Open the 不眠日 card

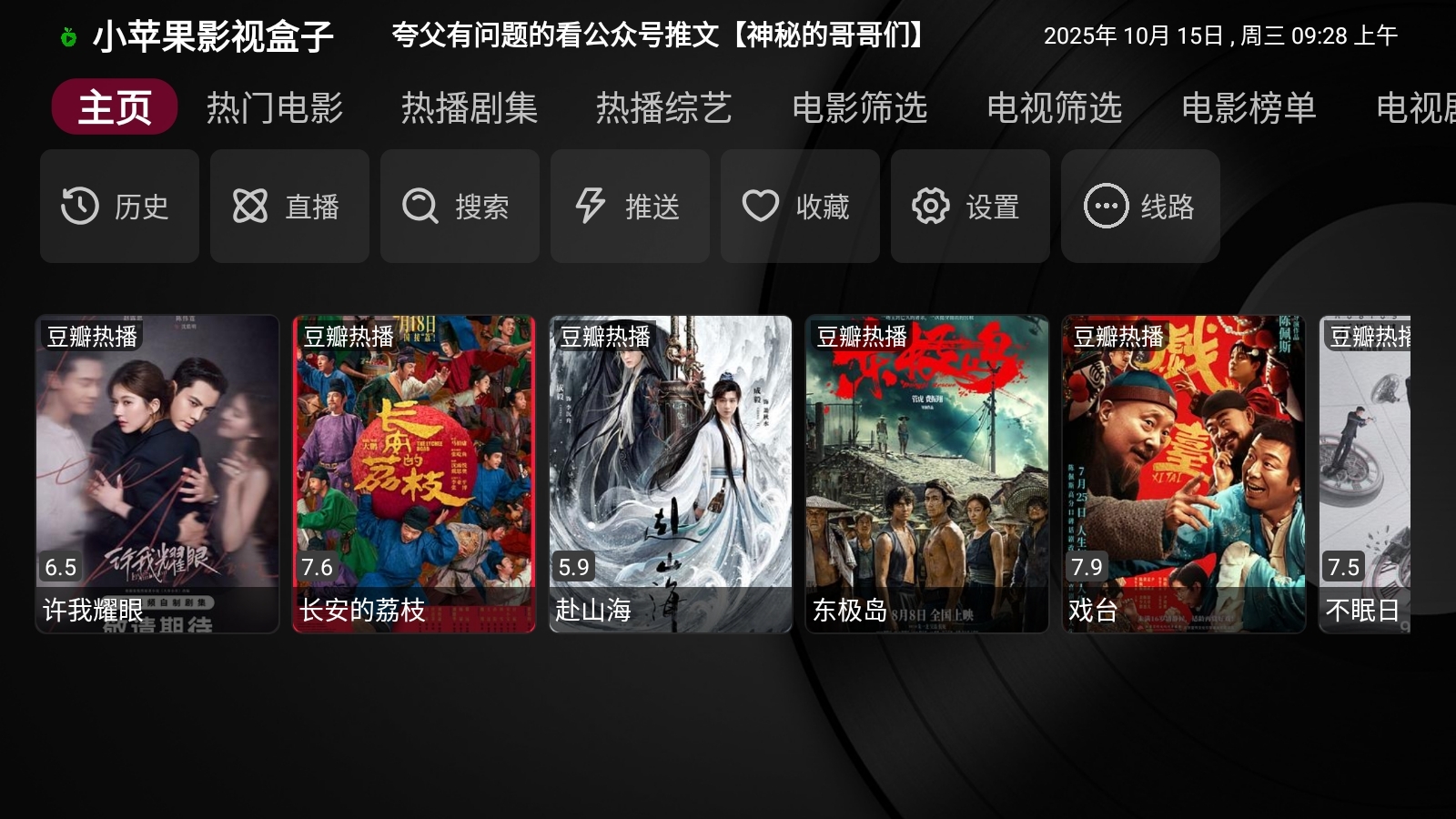click(x=1365, y=473)
